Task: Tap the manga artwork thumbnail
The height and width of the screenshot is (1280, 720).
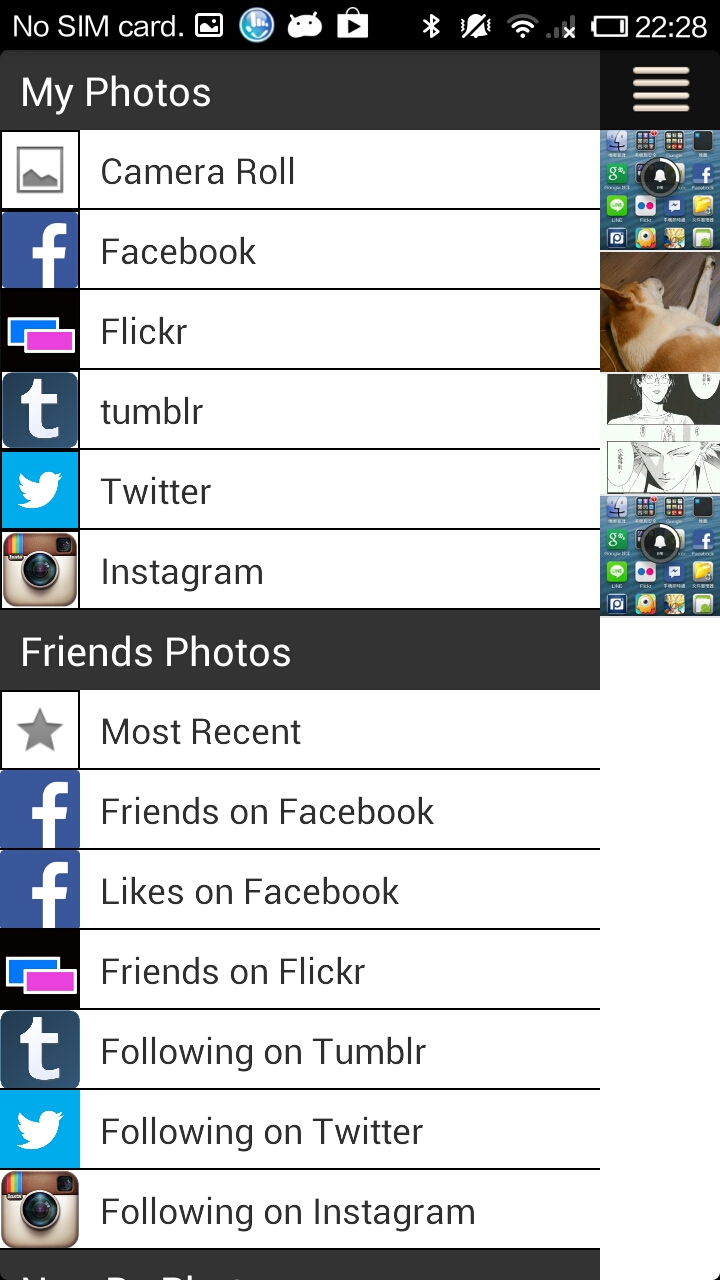Action: point(660,435)
